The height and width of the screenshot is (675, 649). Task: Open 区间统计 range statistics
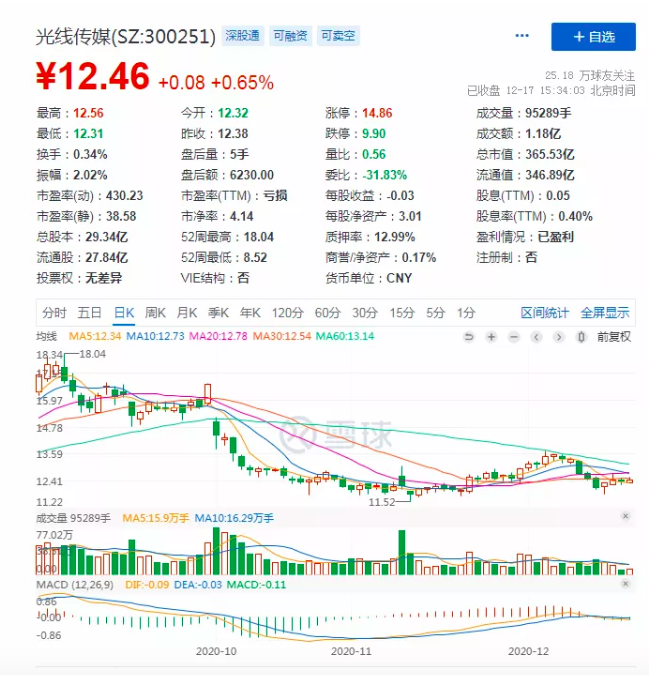[x=544, y=312]
